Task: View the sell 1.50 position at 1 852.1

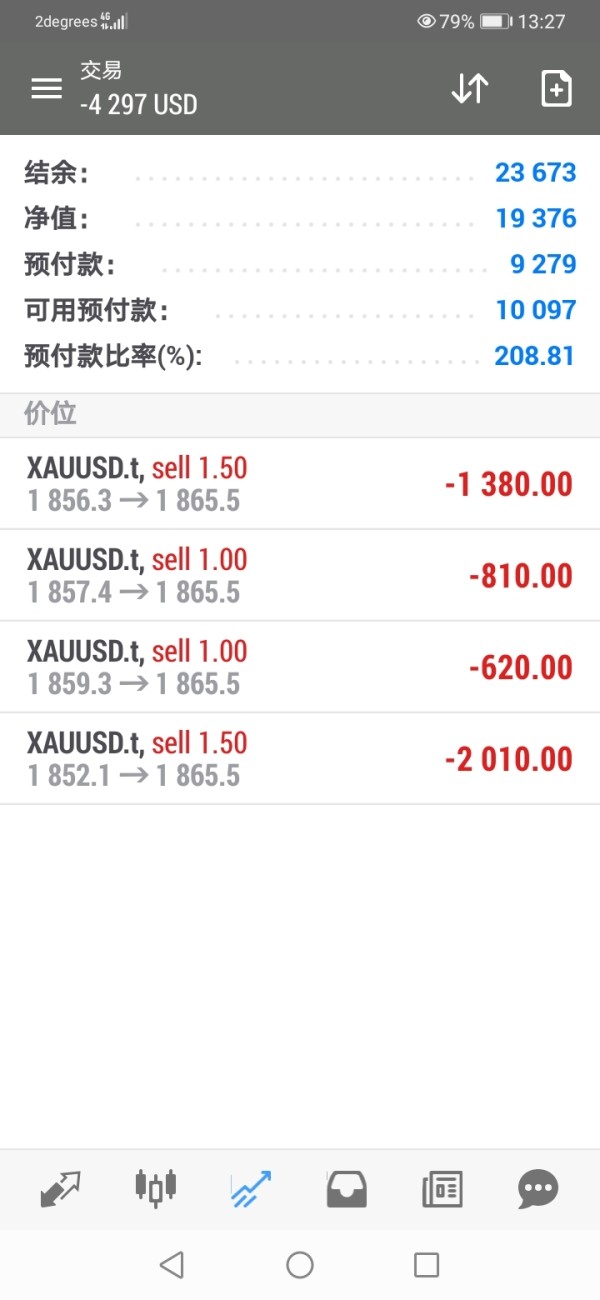Action: pos(300,759)
